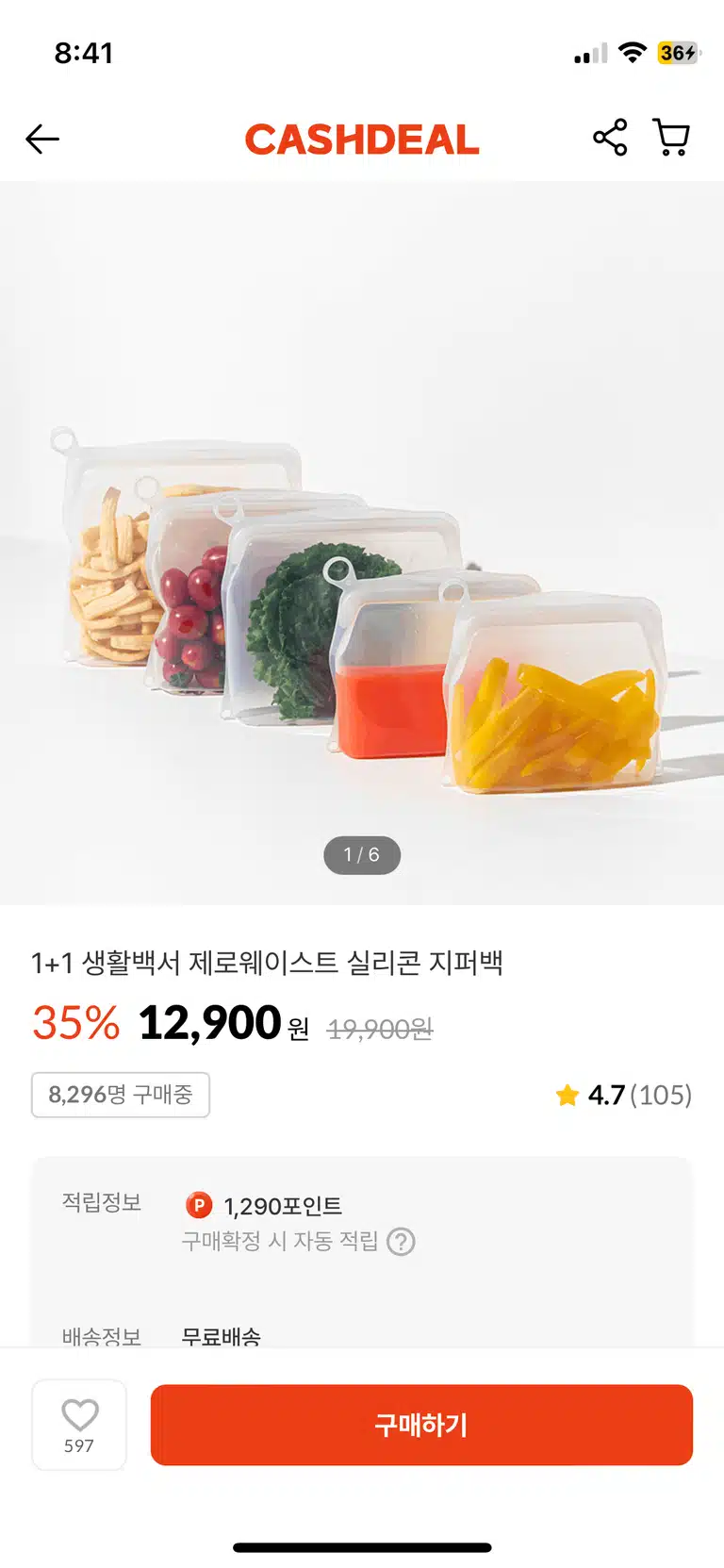Image resolution: width=724 pixels, height=1568 pixels.
Task: Open the 4.7 star rating reviews
Action: (x=624, y=1095)
